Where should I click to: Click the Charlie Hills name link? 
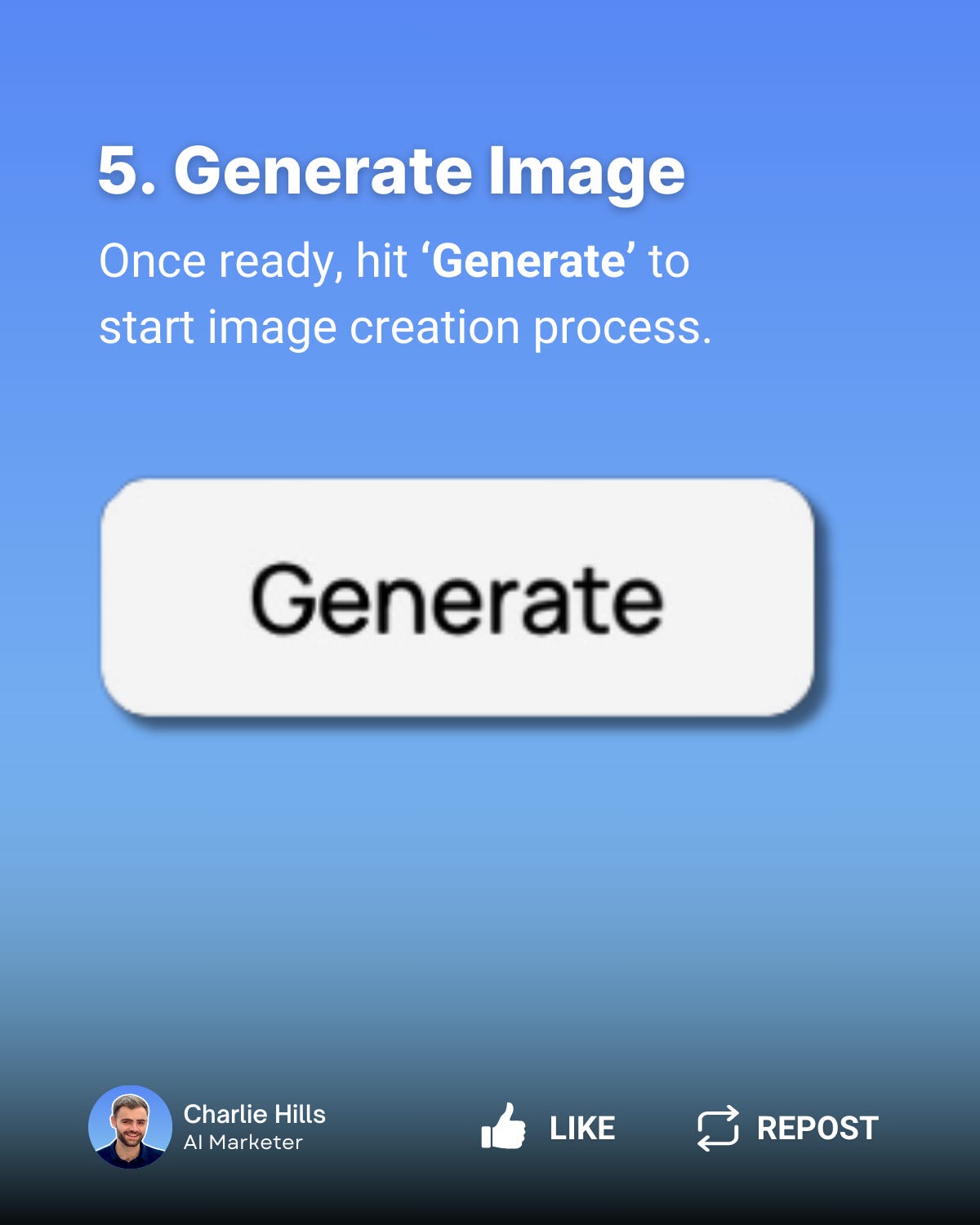point(254,1114)
